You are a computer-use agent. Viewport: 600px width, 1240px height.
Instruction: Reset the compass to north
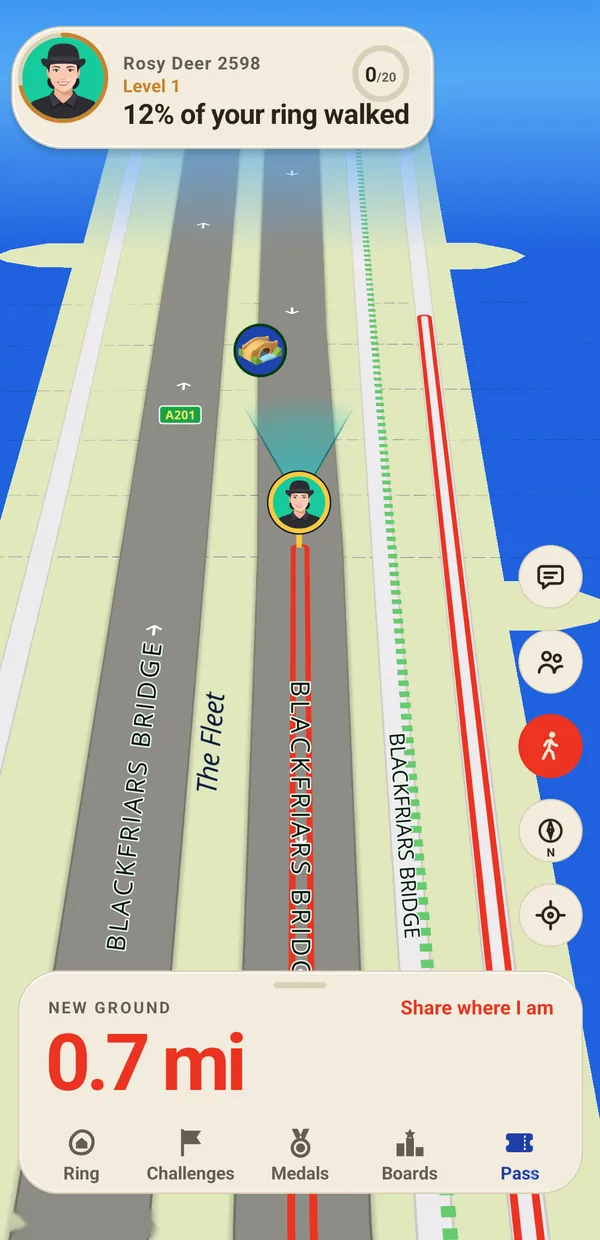550,831
